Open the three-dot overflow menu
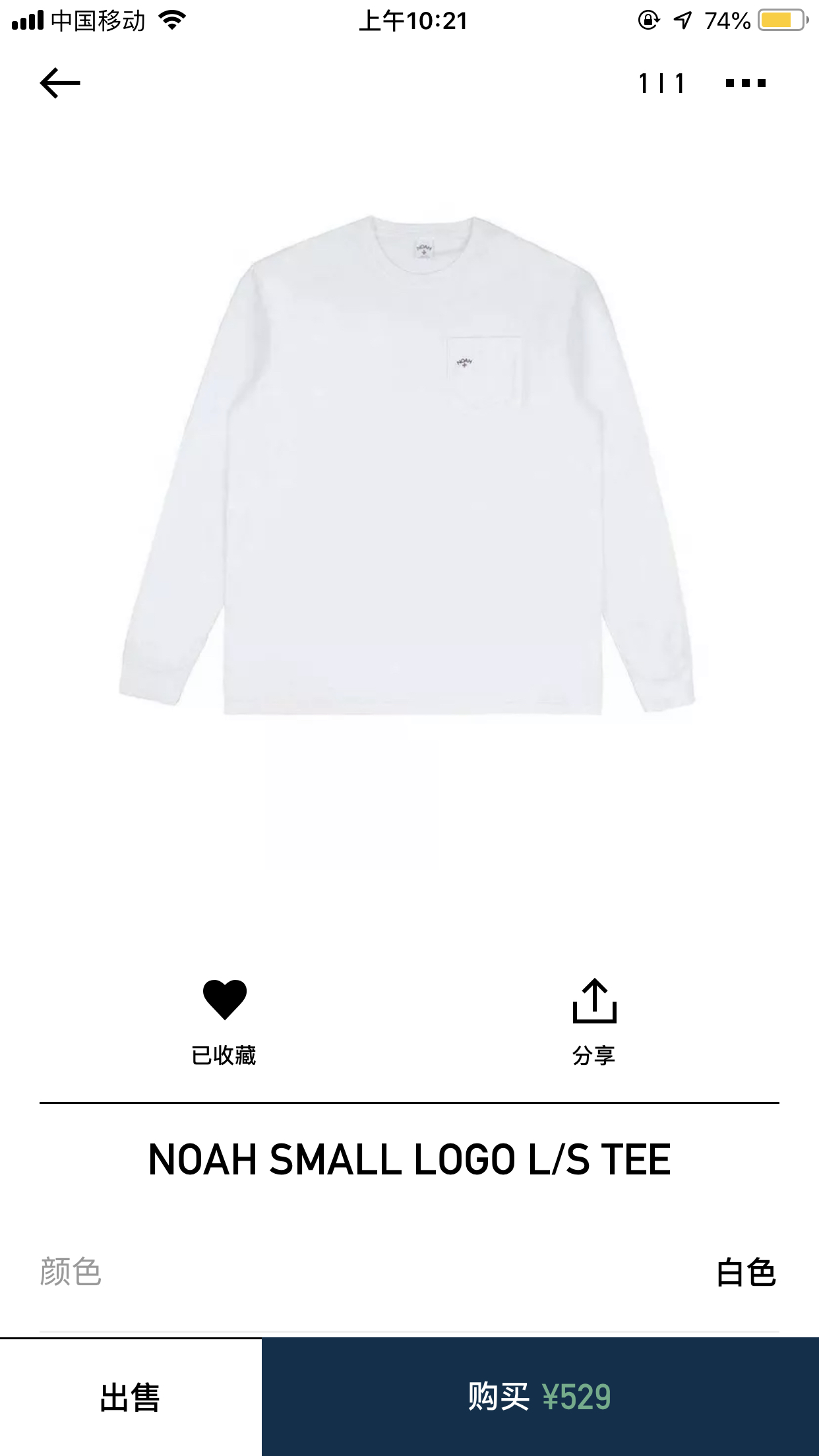 coord(745,83)
